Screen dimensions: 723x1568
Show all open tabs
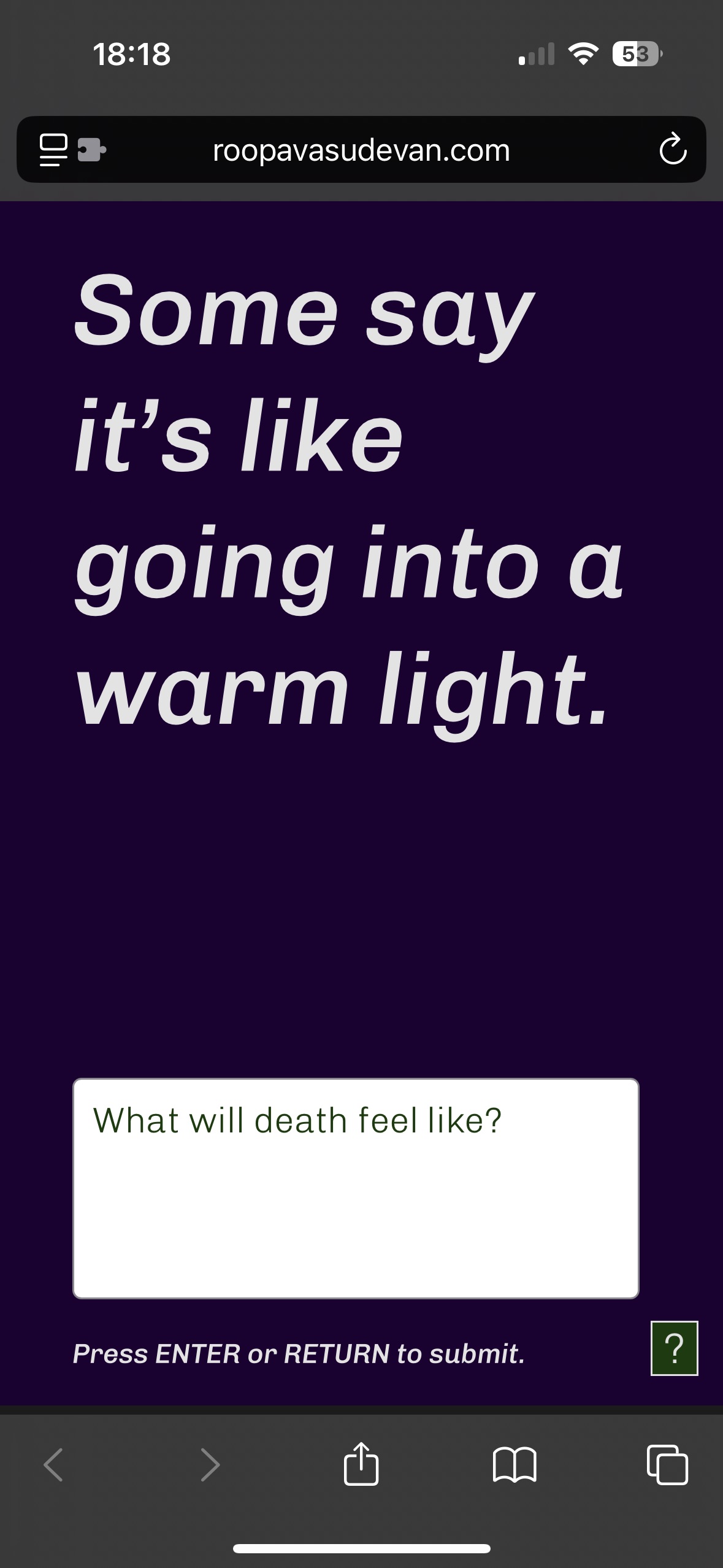point(667,1464)
